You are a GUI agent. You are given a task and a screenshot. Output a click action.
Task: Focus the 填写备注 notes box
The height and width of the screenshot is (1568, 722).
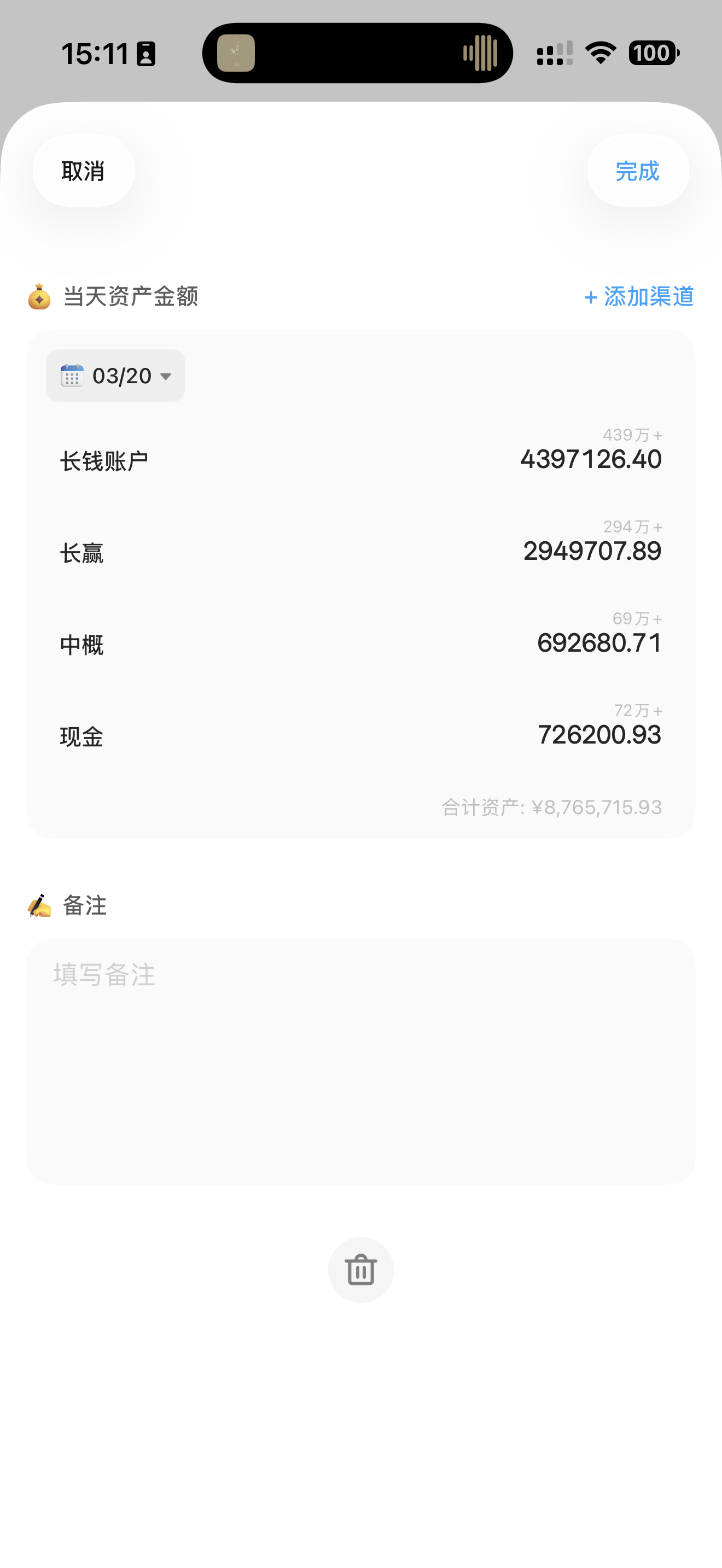[360, 1060]
